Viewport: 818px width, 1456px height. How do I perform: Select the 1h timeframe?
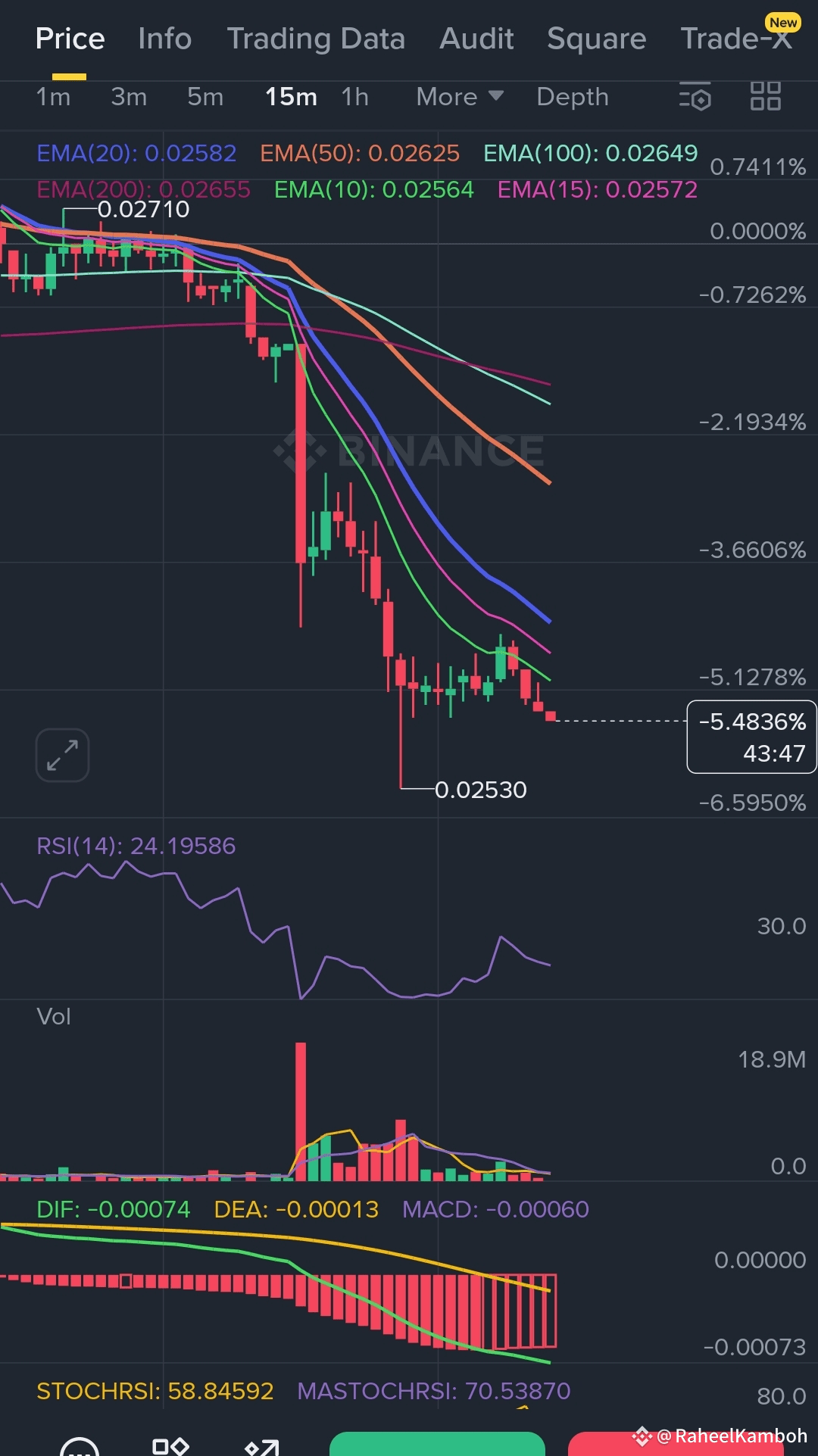(354, 97)
